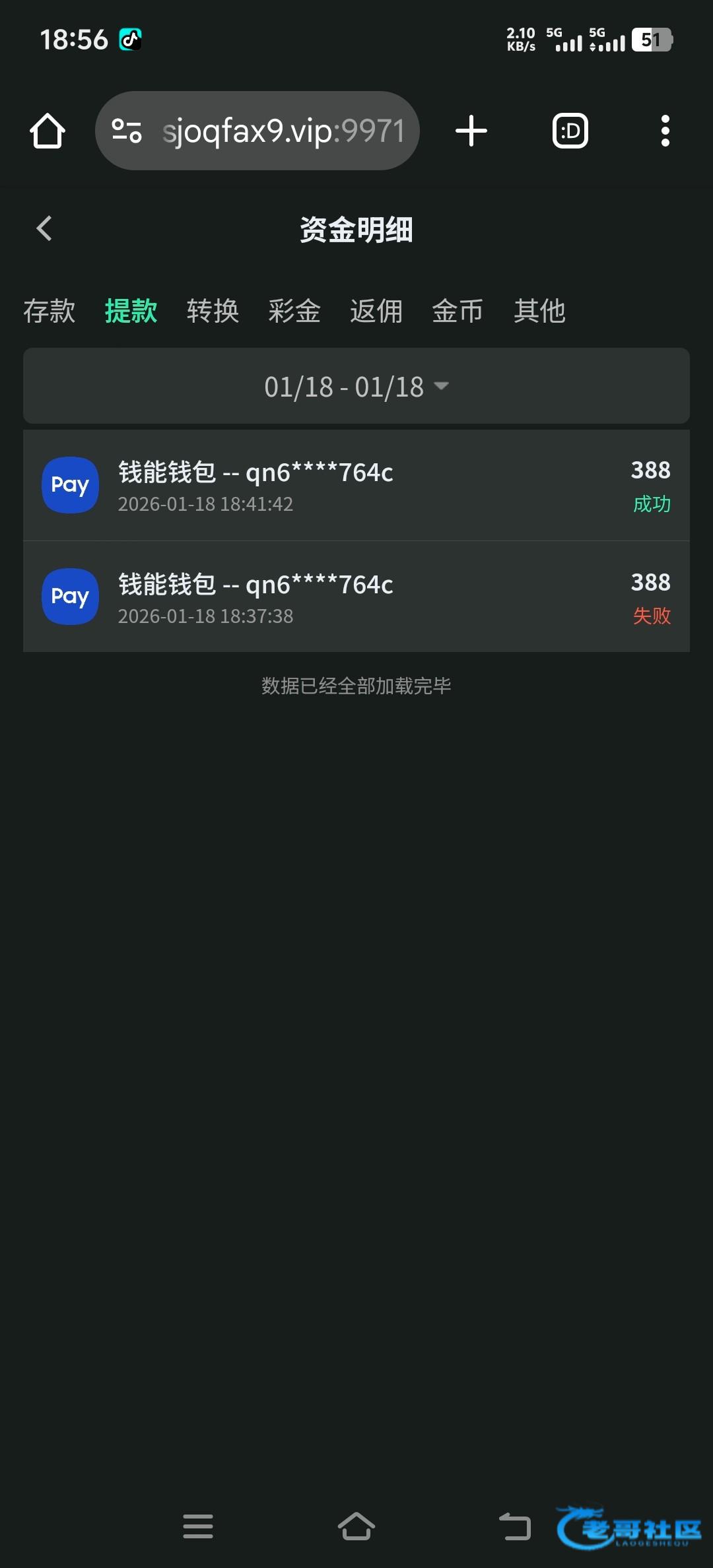The width and height of the screenshot is (713, 1568).
Task: View the 金币 tab
Action: pyautogui.click(x=458, y=311)
